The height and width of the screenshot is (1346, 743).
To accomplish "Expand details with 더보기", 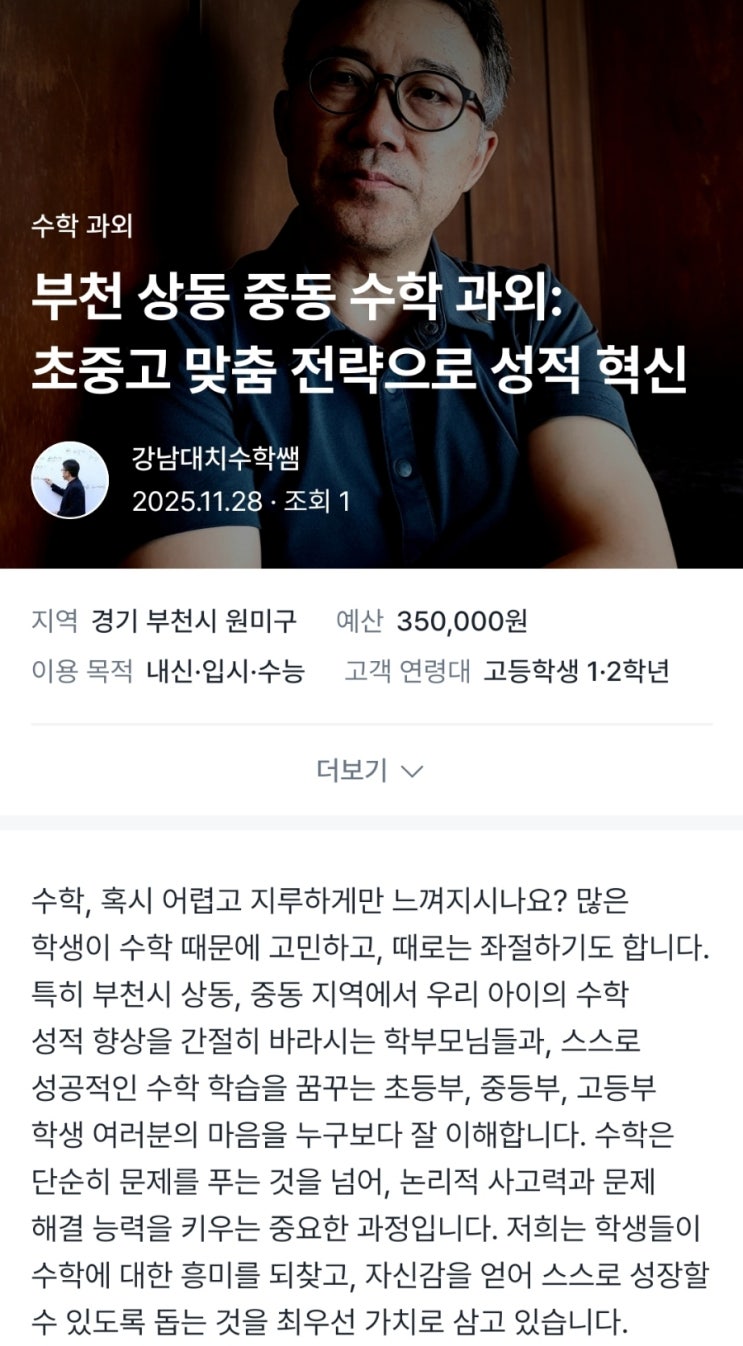I will (x=370, y=770).
